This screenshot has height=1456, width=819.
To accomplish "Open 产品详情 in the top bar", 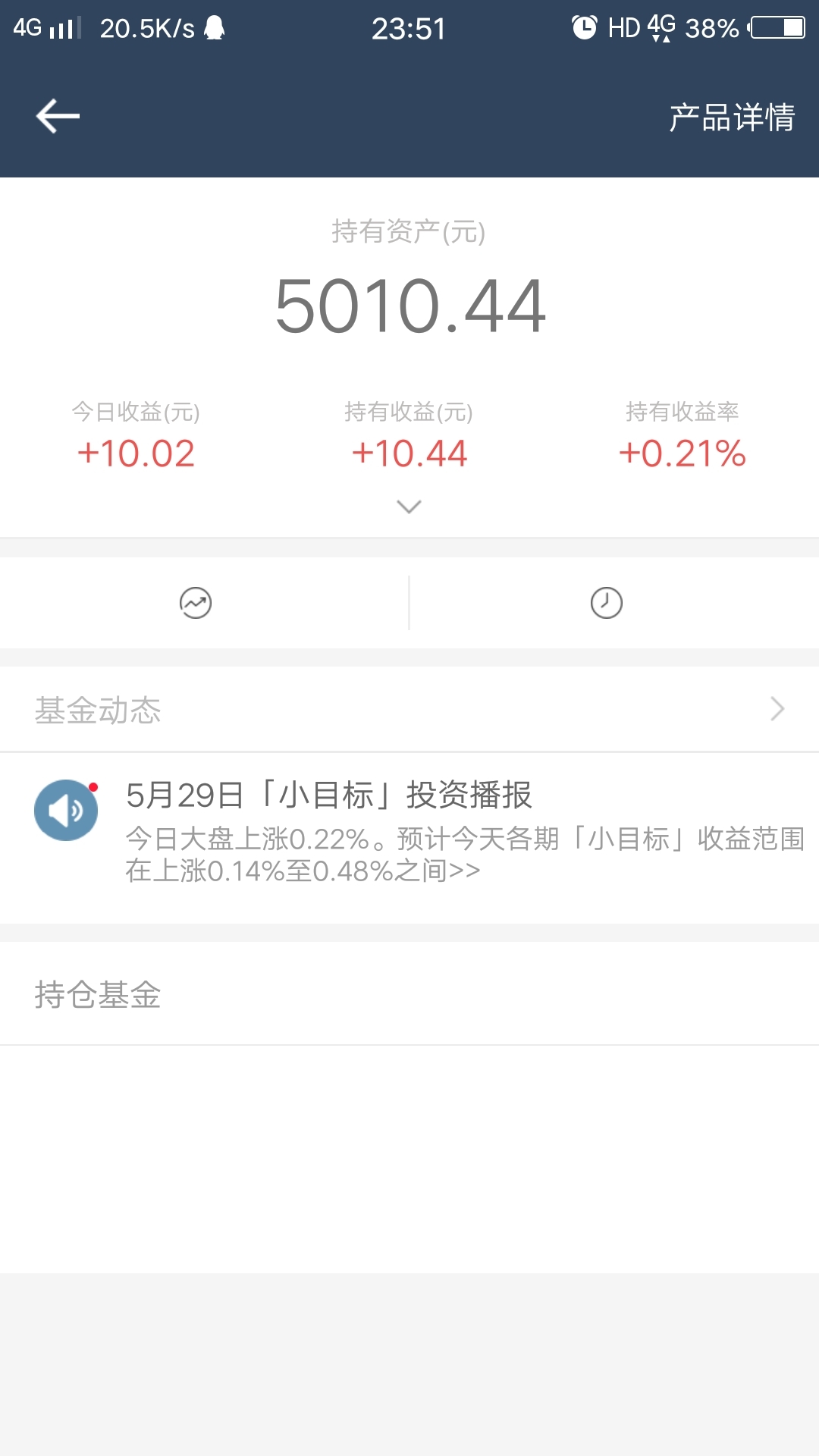I will pos(732,118).
